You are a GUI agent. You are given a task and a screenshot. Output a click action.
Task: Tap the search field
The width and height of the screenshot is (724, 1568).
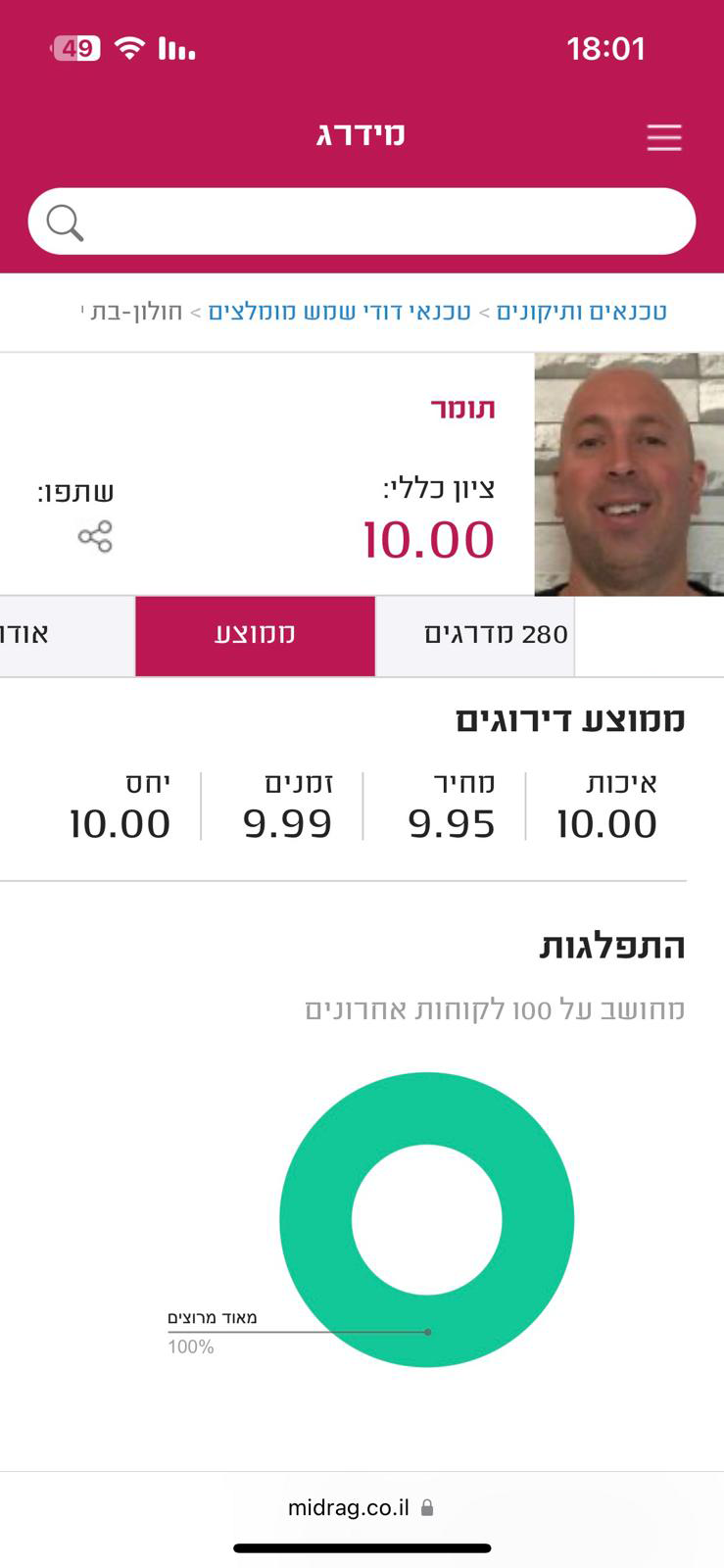362,221
